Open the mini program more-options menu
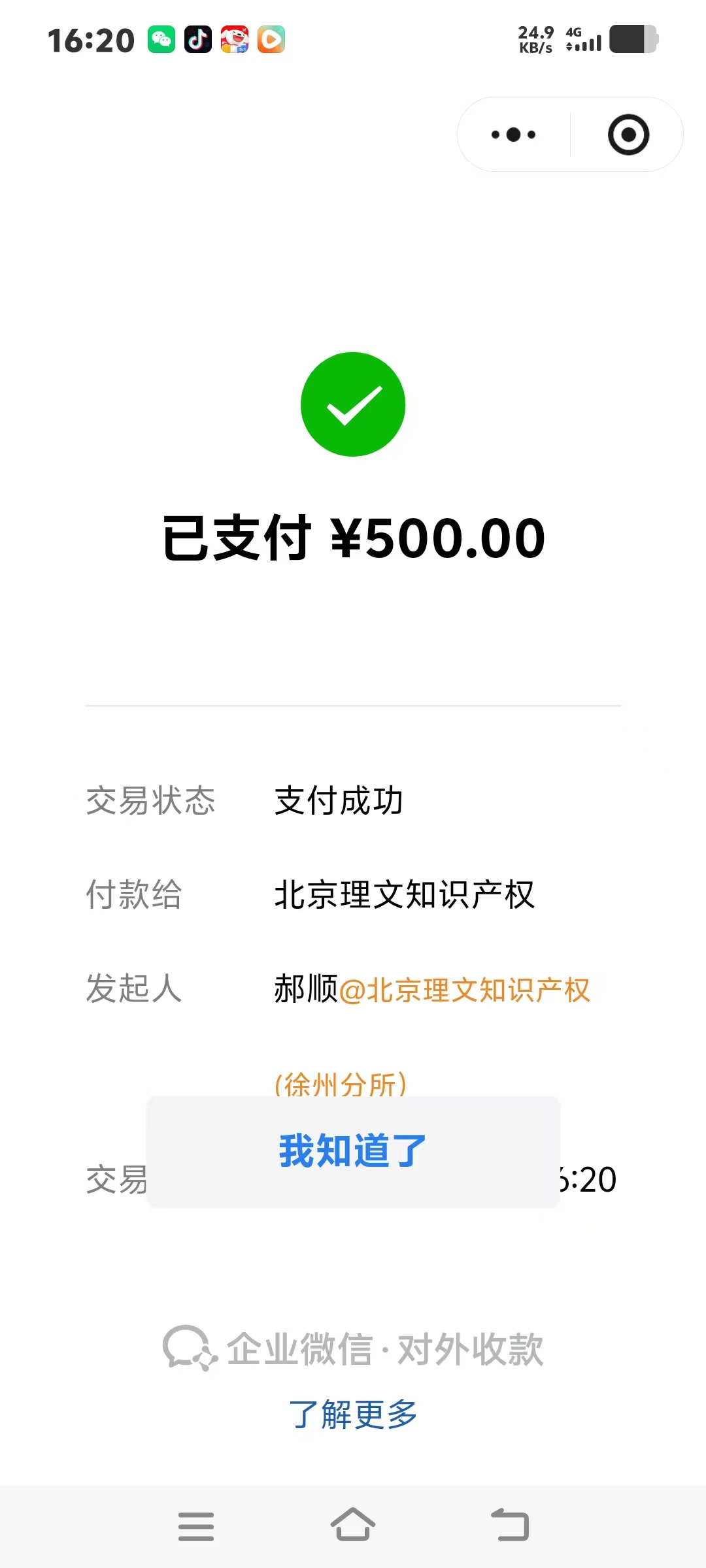 tap(514, 135)
